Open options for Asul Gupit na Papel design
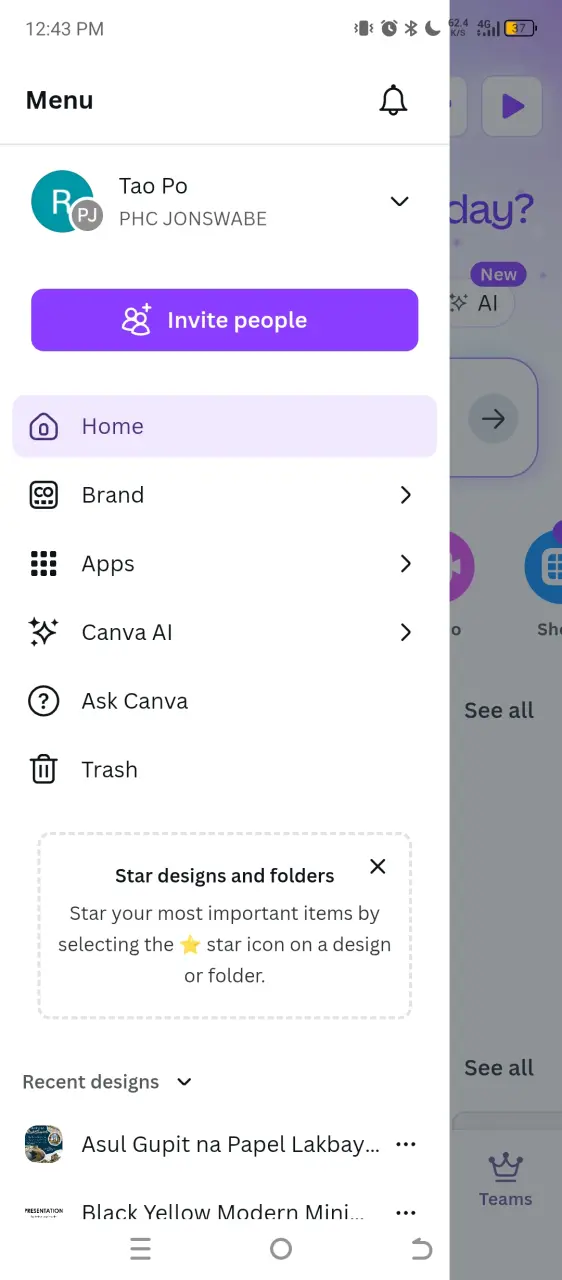 point(405,1144)
